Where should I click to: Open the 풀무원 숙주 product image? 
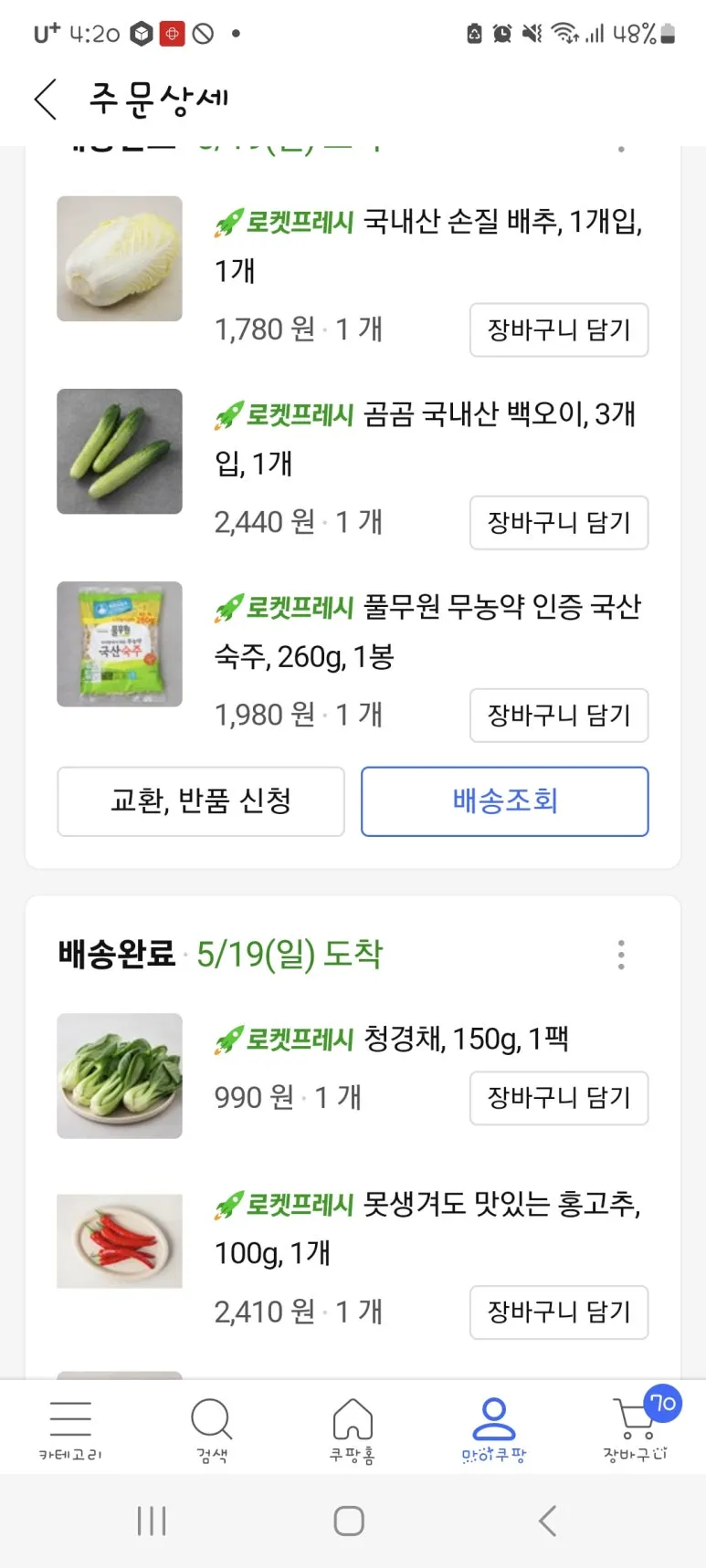point(120,643)
